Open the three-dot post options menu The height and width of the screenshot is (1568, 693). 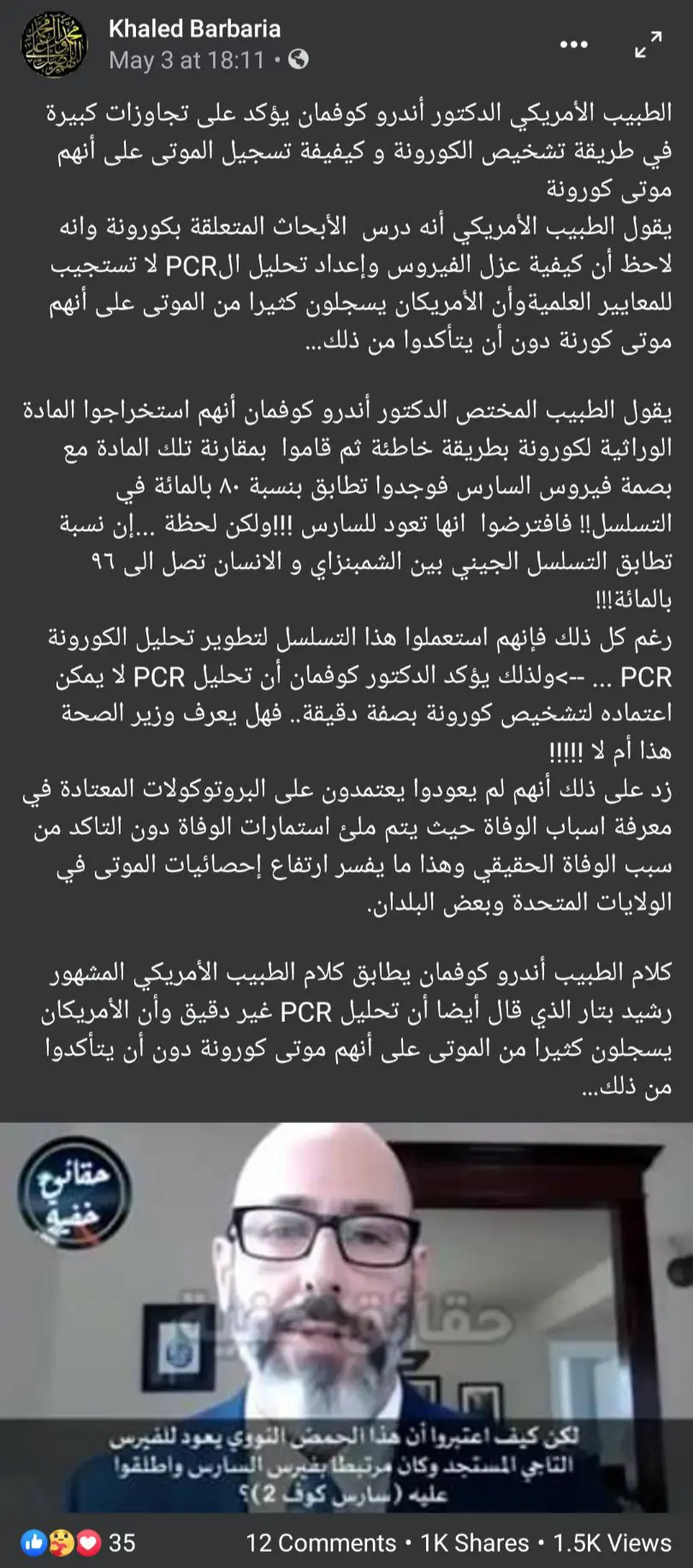click(x=573, y=44)
